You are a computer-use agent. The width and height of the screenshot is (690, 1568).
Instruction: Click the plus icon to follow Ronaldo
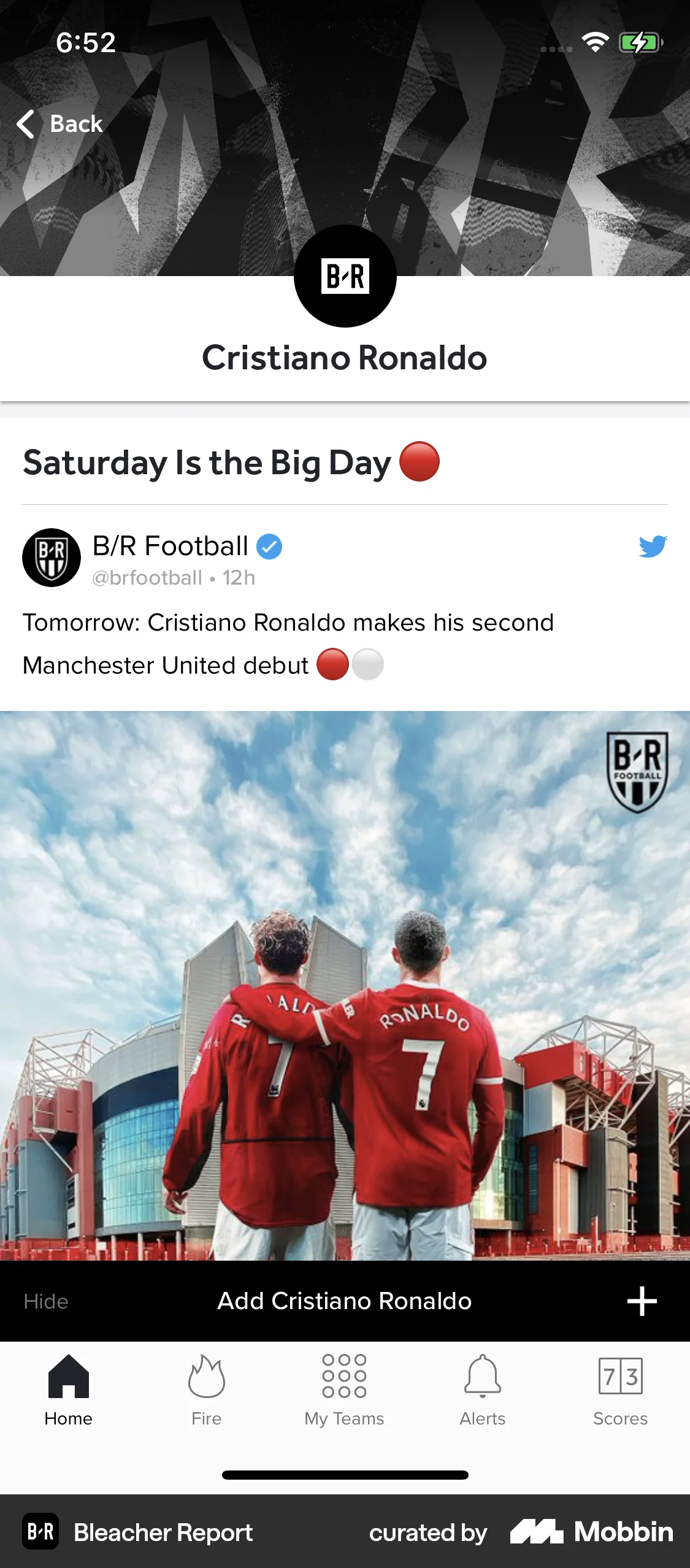[x=642, y=1301]
